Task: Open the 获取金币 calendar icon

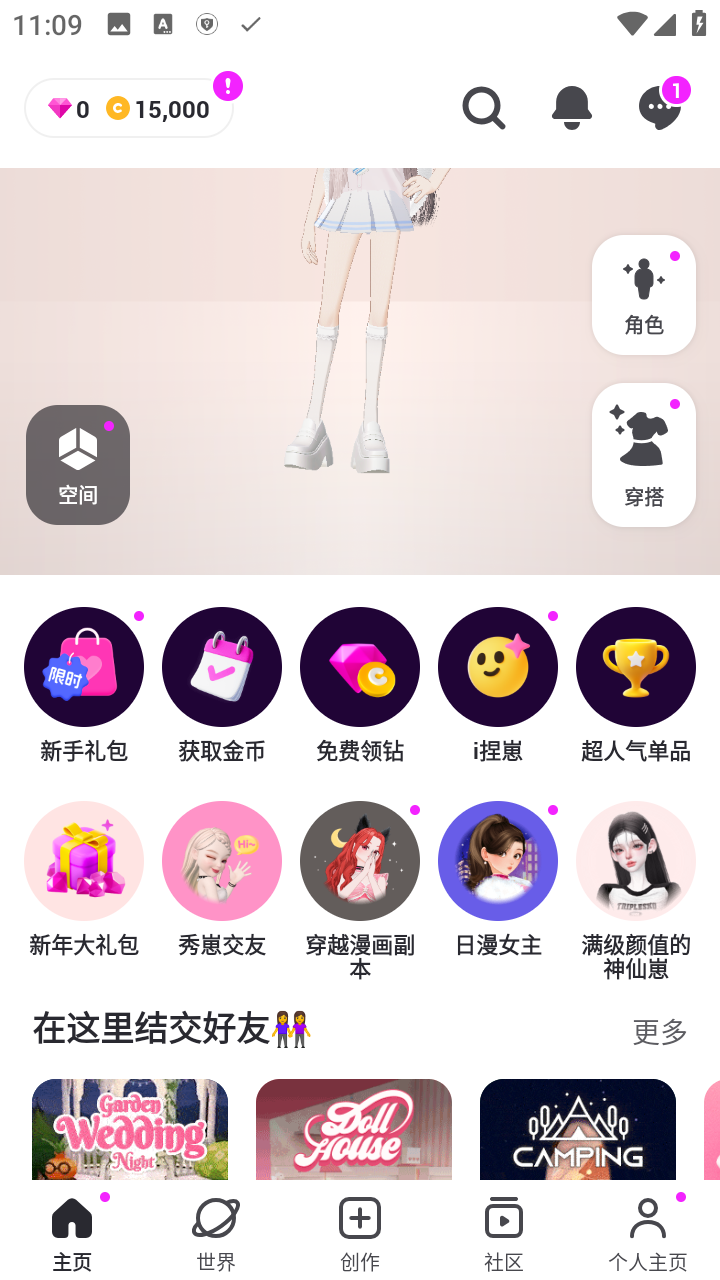Action: point(222,667)
